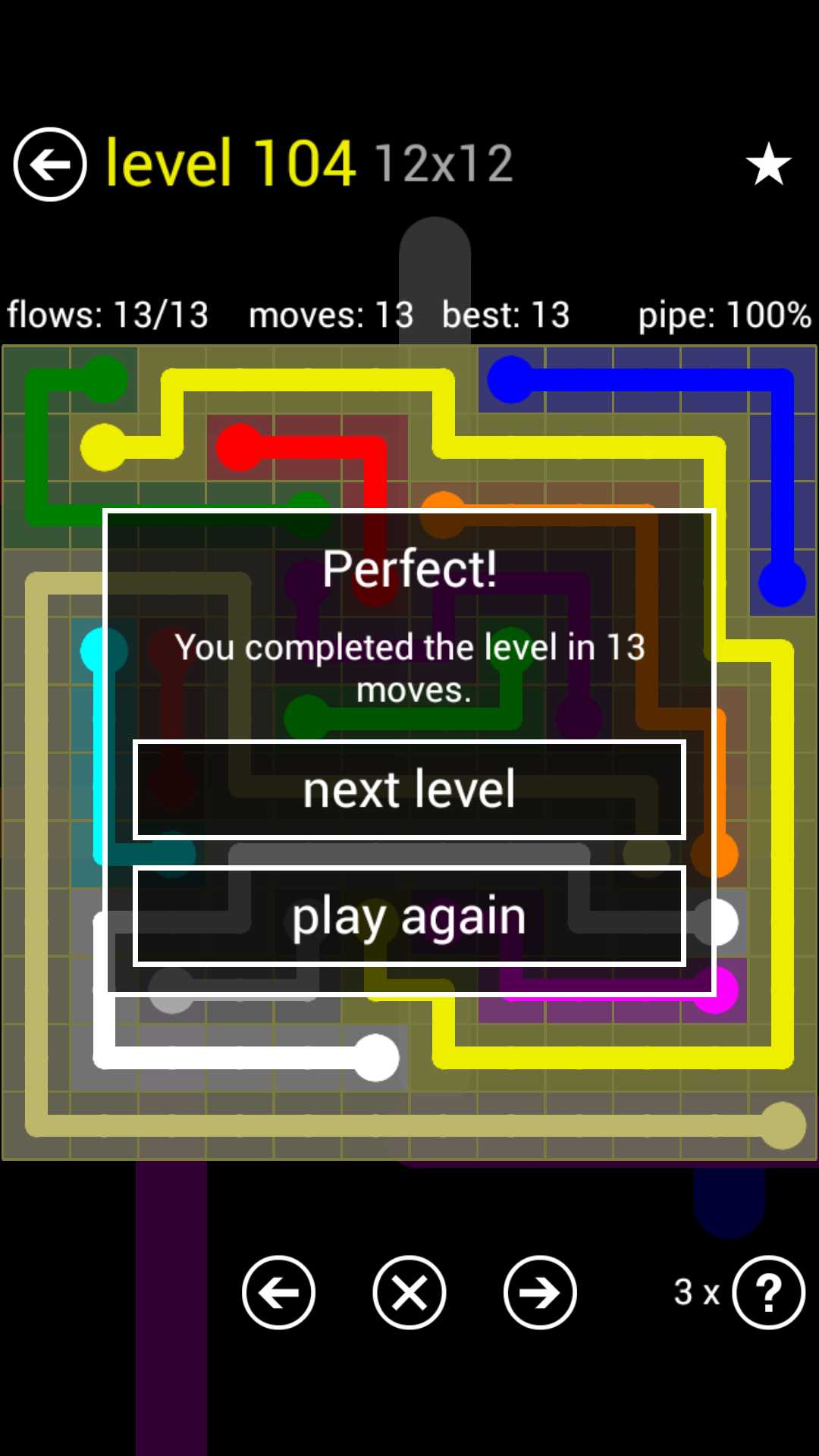Tap the star icon at top right
This screenshot has height=1456, width=819.
click(768, 164)
